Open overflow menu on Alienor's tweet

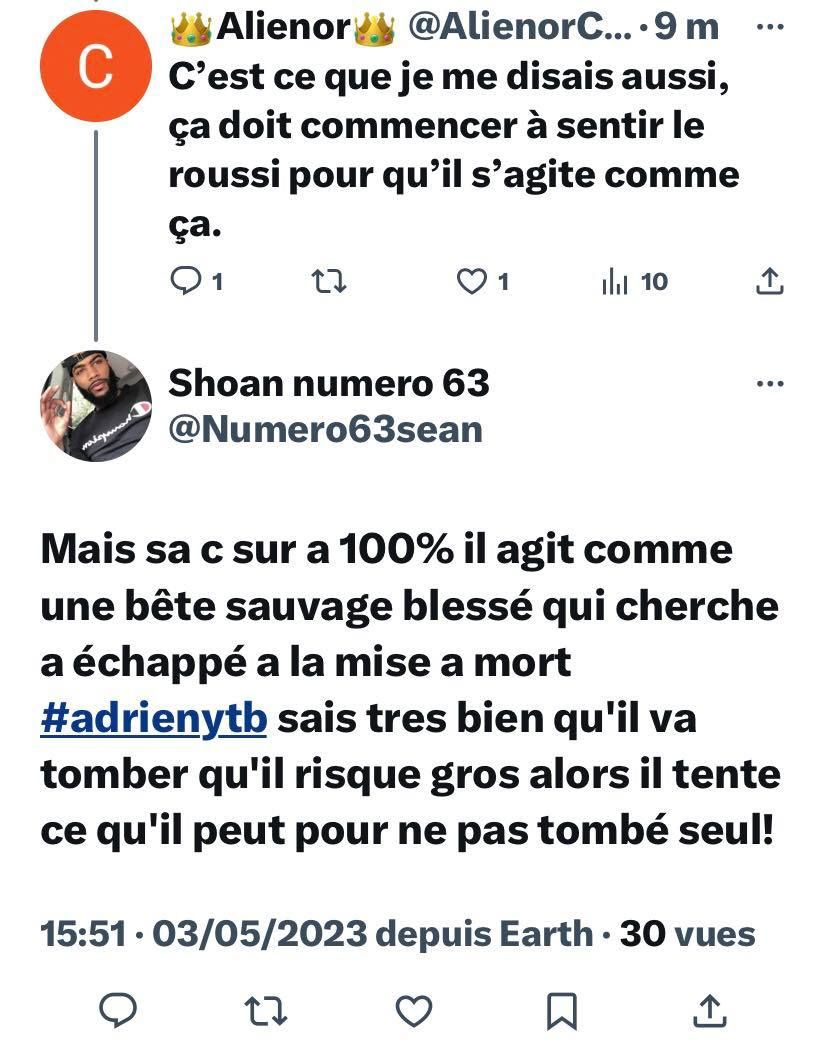pyautogui.click(x=769, y=27)
